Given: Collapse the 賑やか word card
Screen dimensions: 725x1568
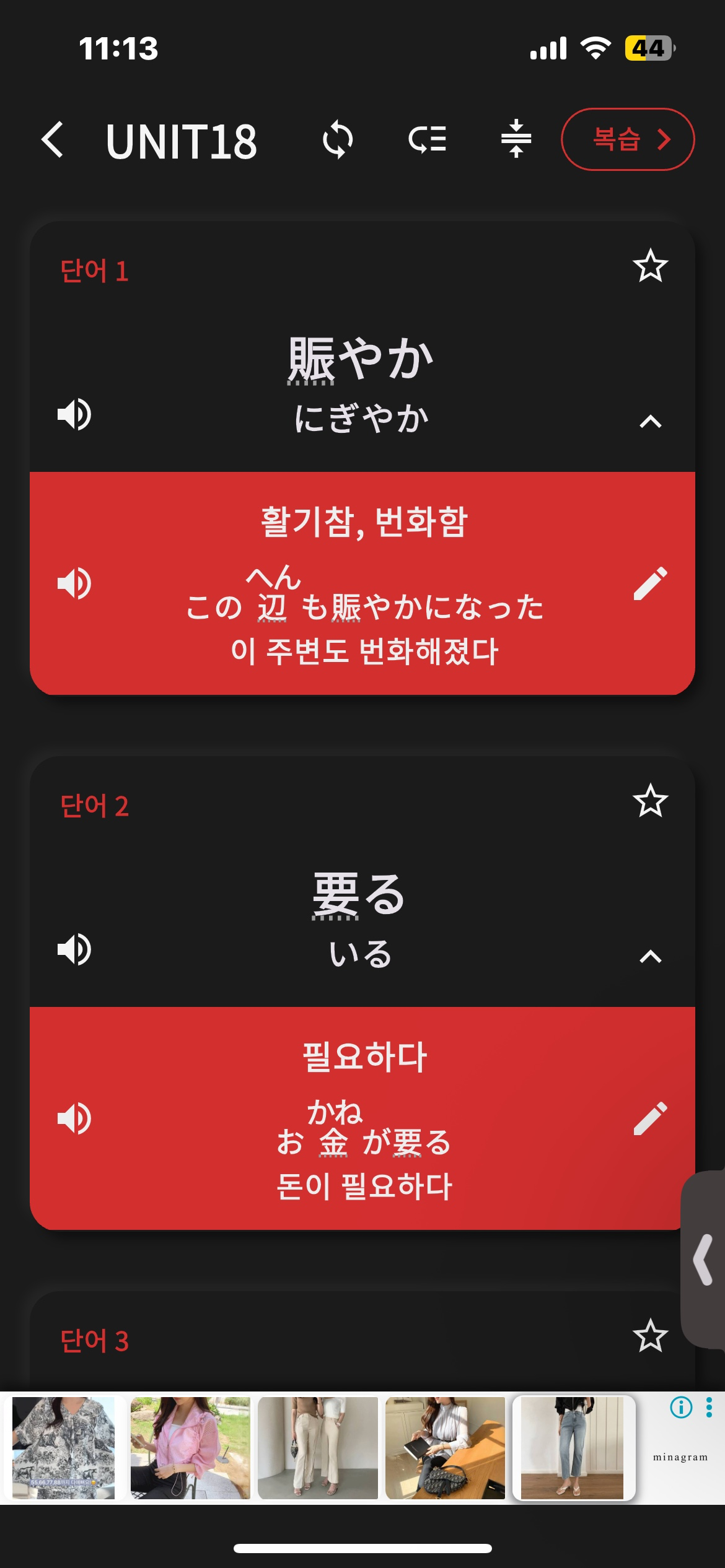Looking at the screenshot, I should (x=650, y=422).
